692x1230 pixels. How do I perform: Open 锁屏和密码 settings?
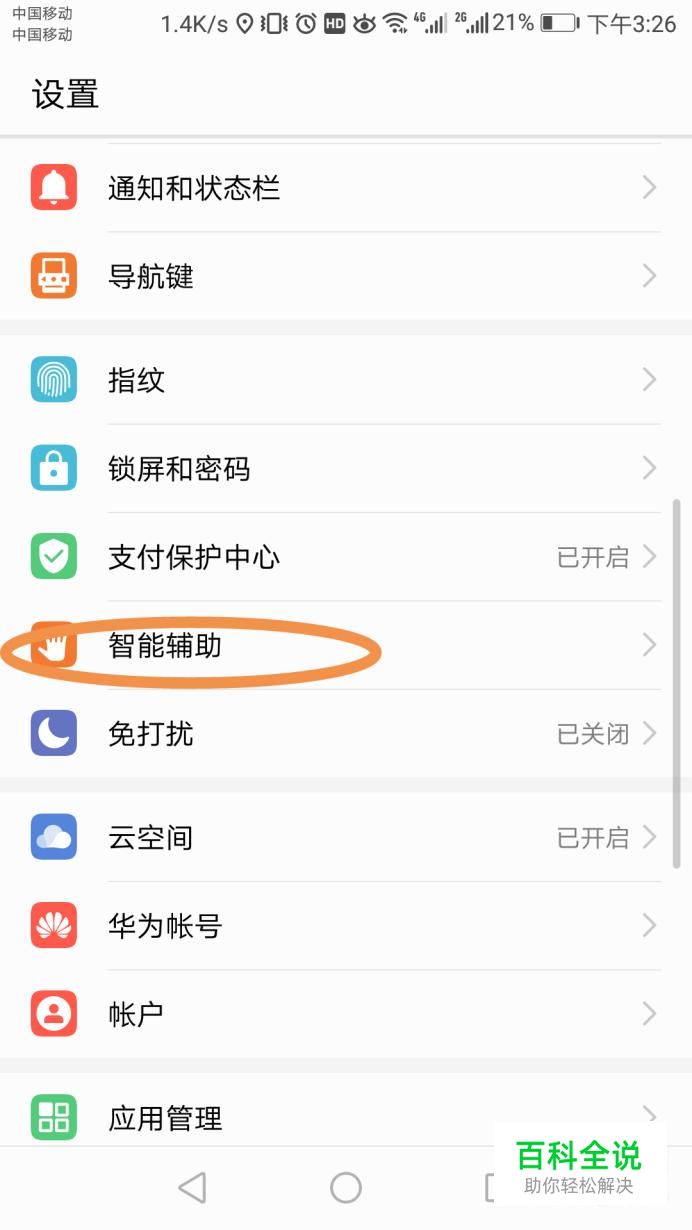pos(346,468)
